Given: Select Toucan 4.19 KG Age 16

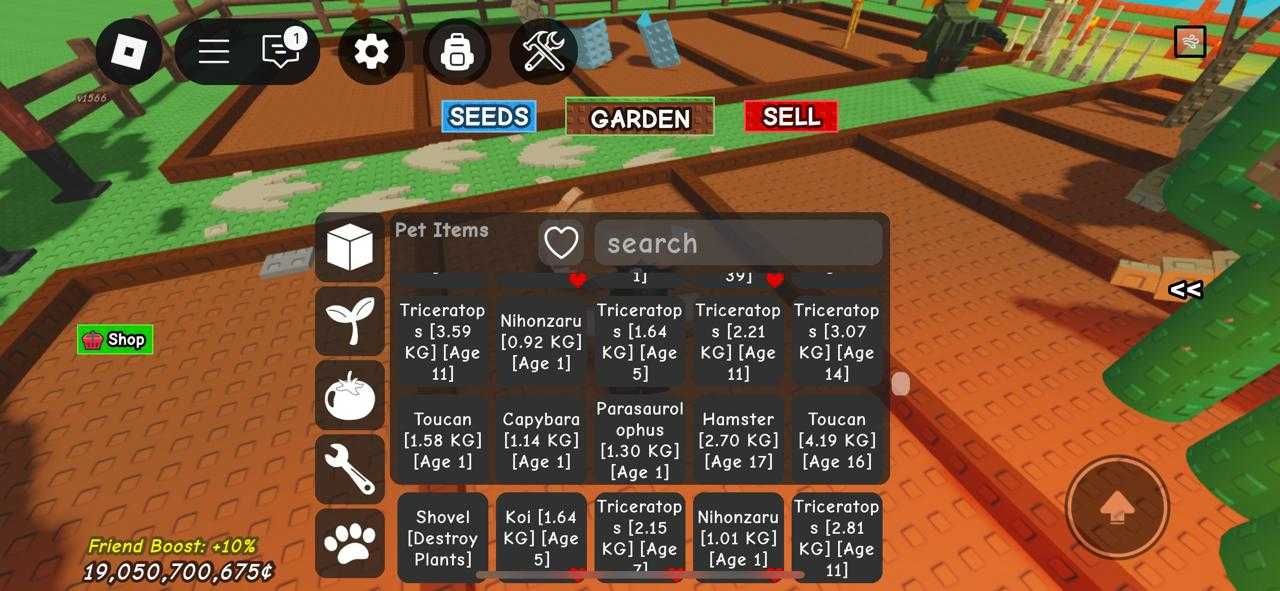Looking at the screenshot, I should click(x=837, y=440).
